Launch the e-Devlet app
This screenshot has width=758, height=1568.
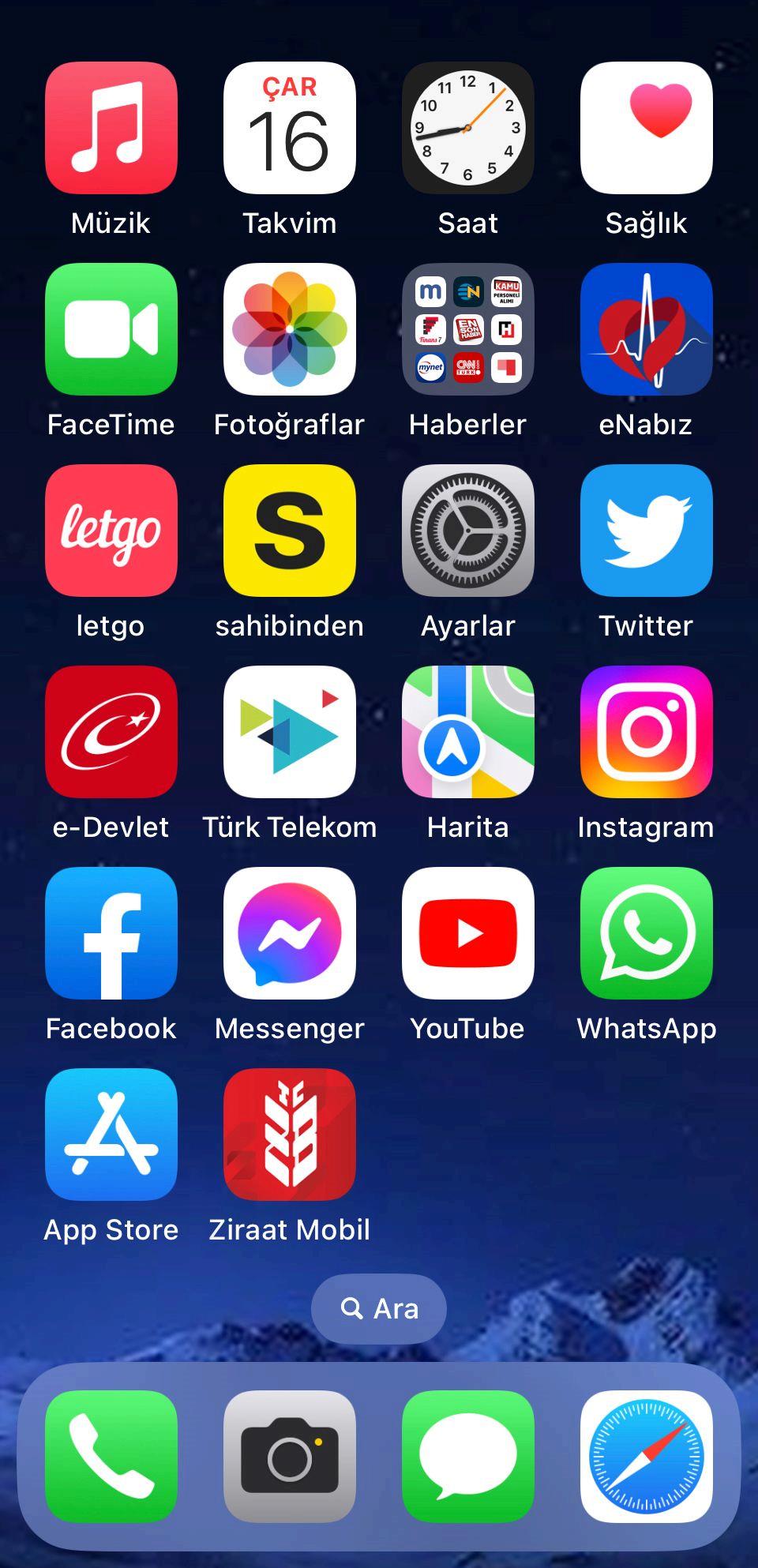point(111,732)
